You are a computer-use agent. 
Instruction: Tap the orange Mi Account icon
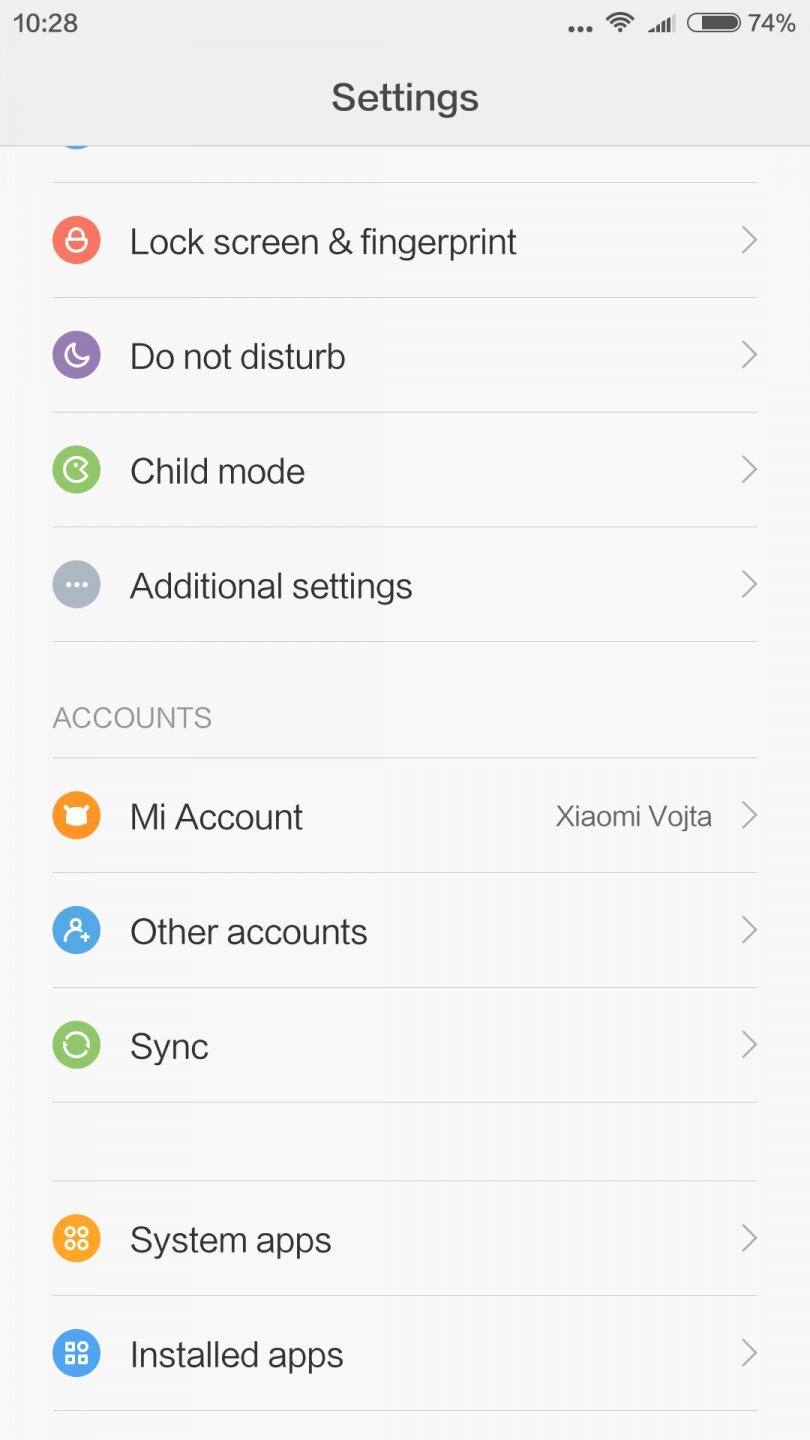76,816
